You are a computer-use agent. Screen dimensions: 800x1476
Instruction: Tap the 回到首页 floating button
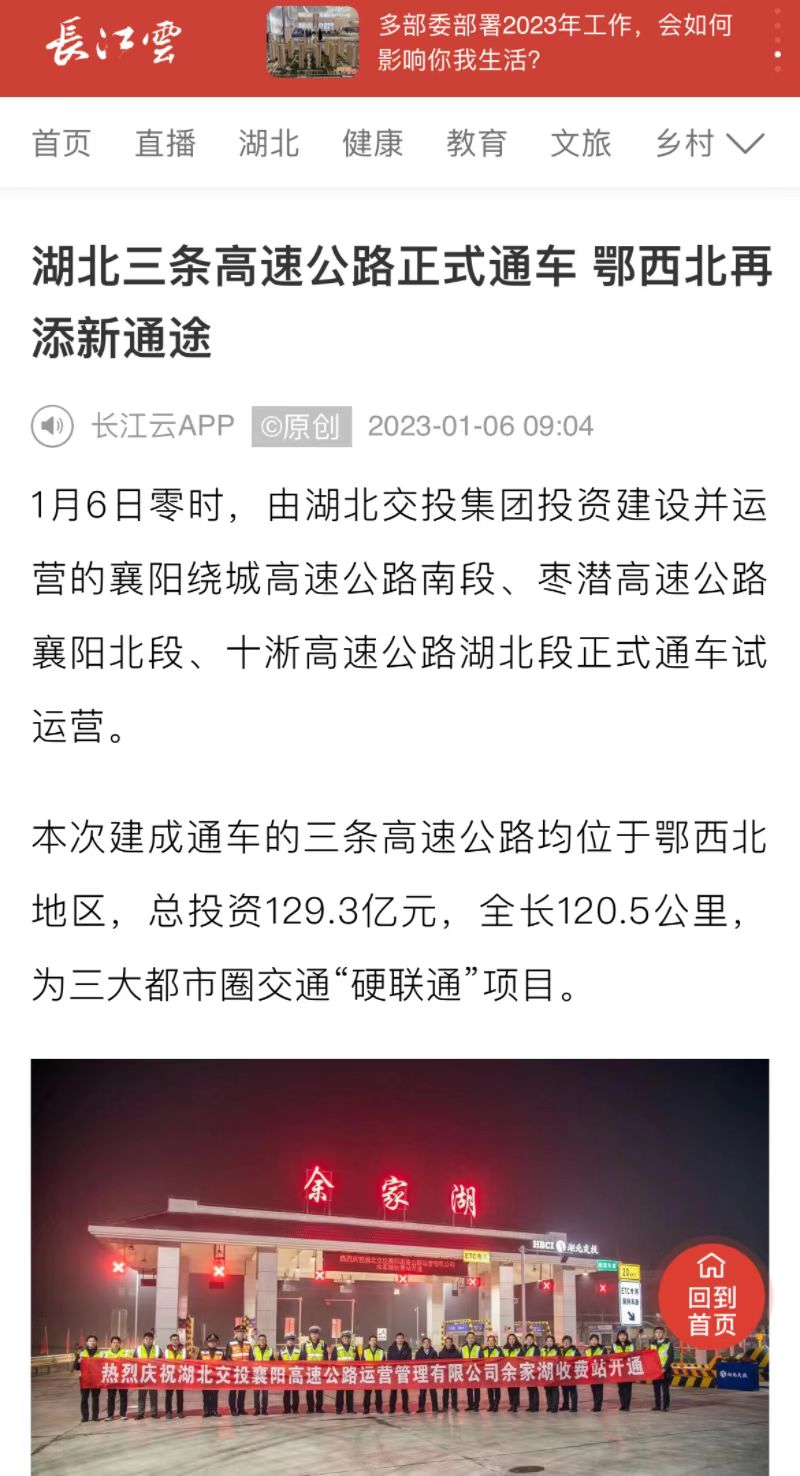pos(711,1296)
